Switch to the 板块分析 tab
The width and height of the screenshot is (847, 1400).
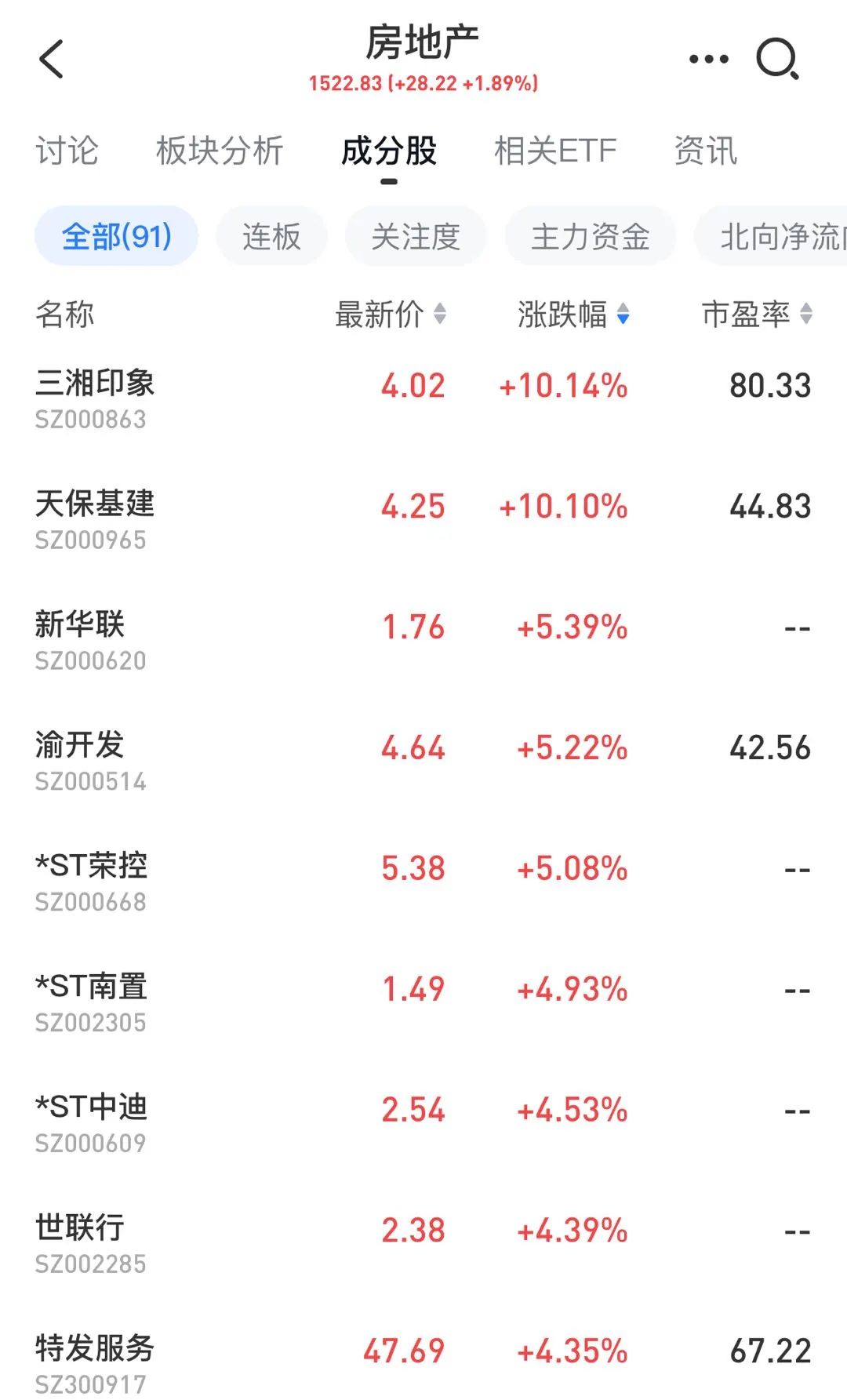pyautogui.click(x=220, y=151)
